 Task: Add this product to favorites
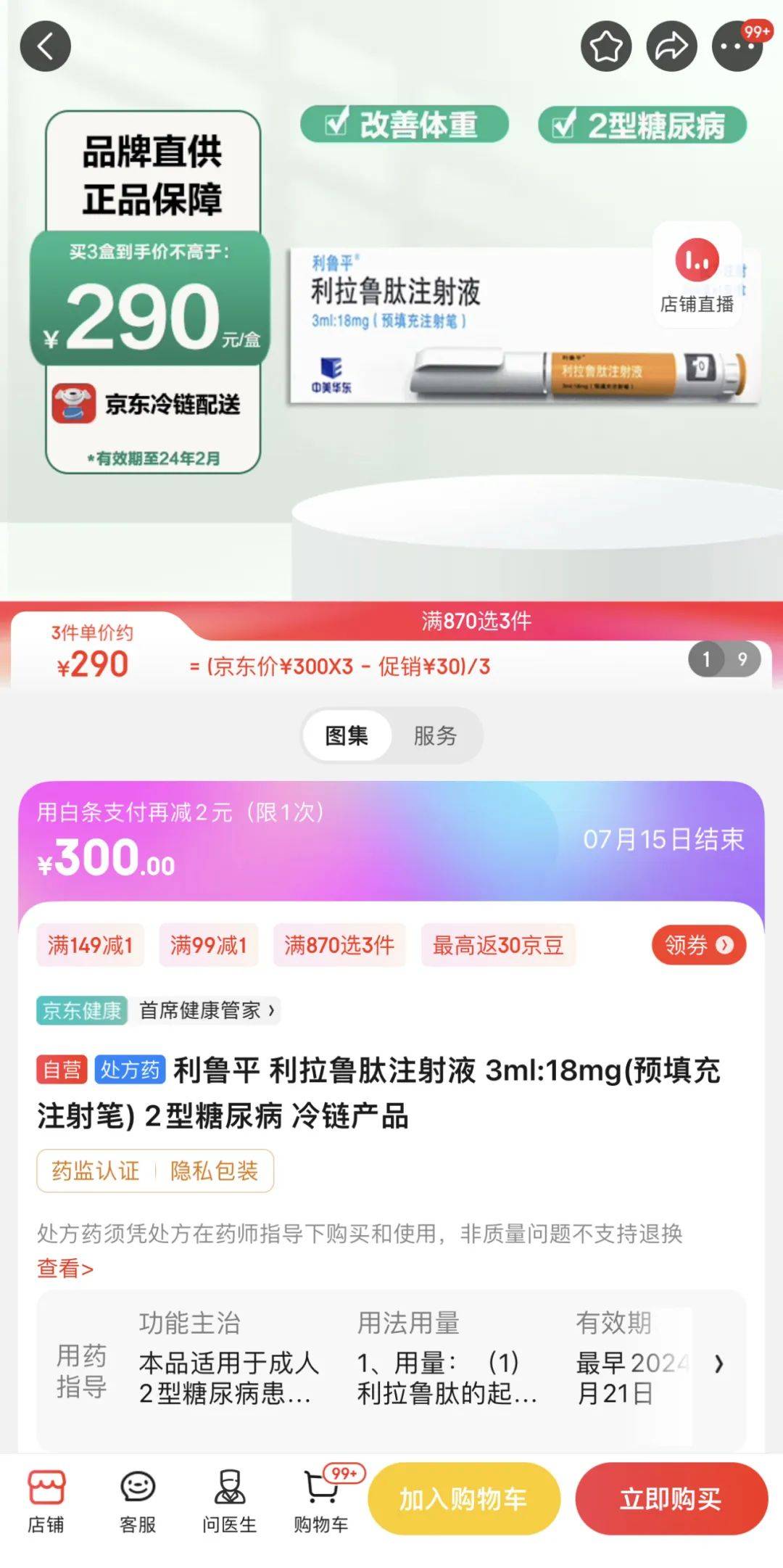[x=606, y=47]
